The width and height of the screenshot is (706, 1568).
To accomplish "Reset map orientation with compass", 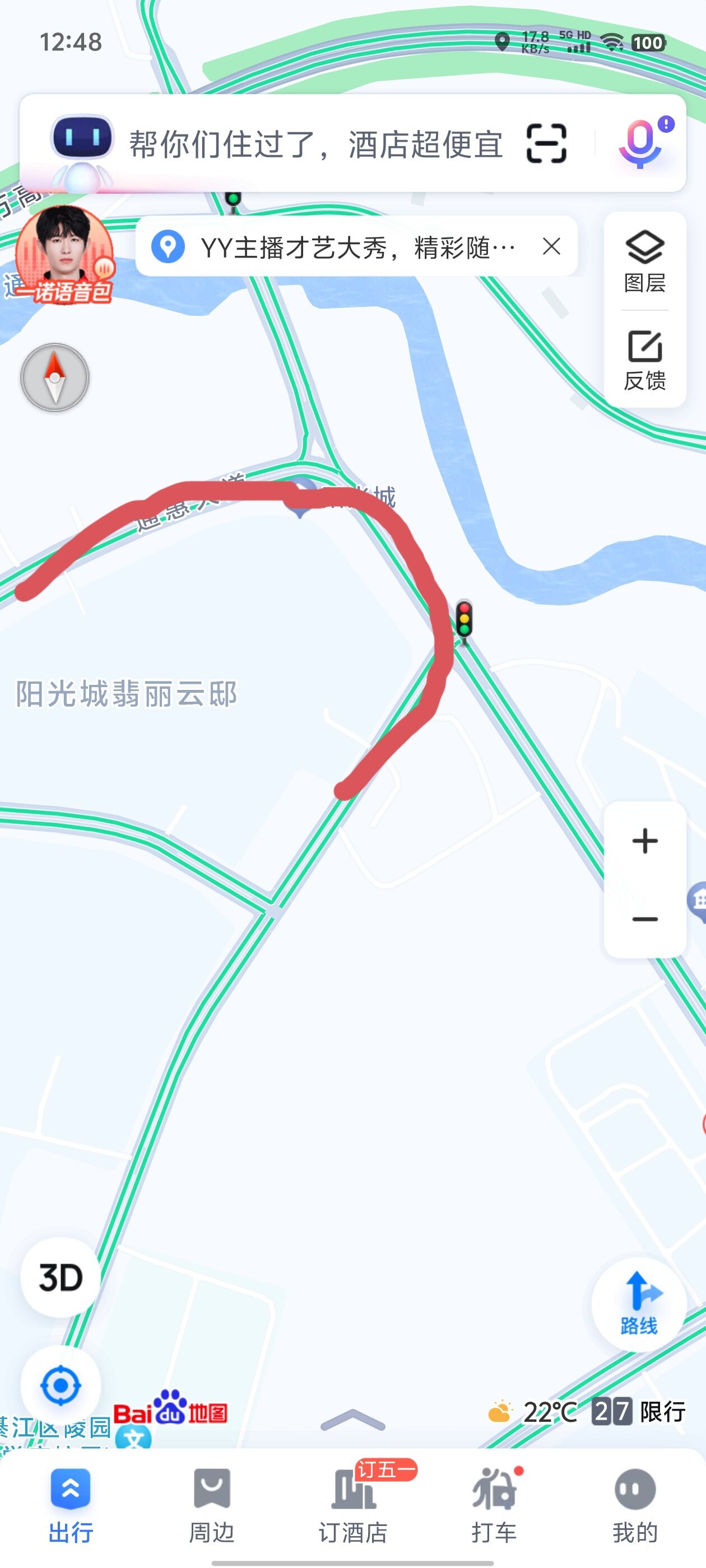I will coord(55,378).
